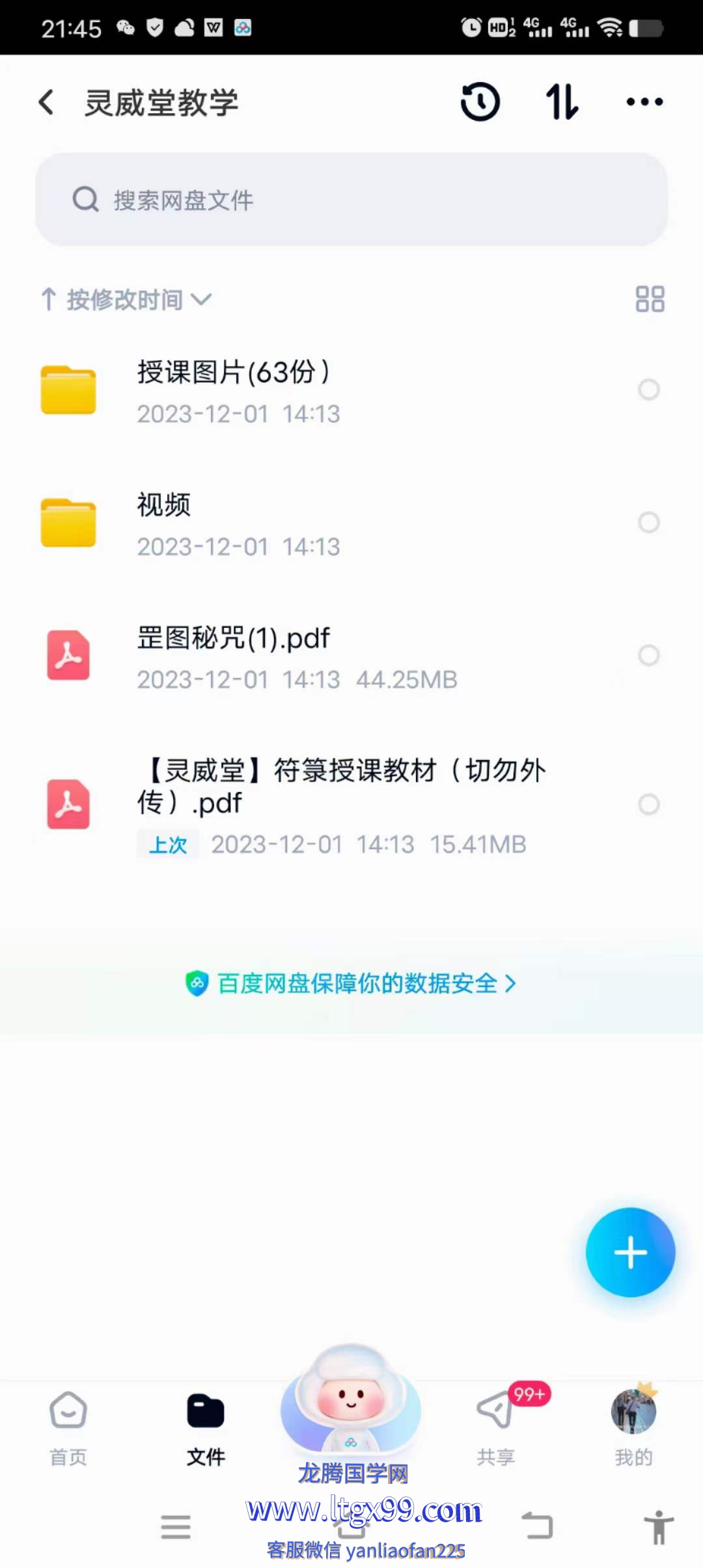Viewport: 703px width, 1568px height.
Task: Switch to the 首页 tab
Action: [x=68, y=1426]
